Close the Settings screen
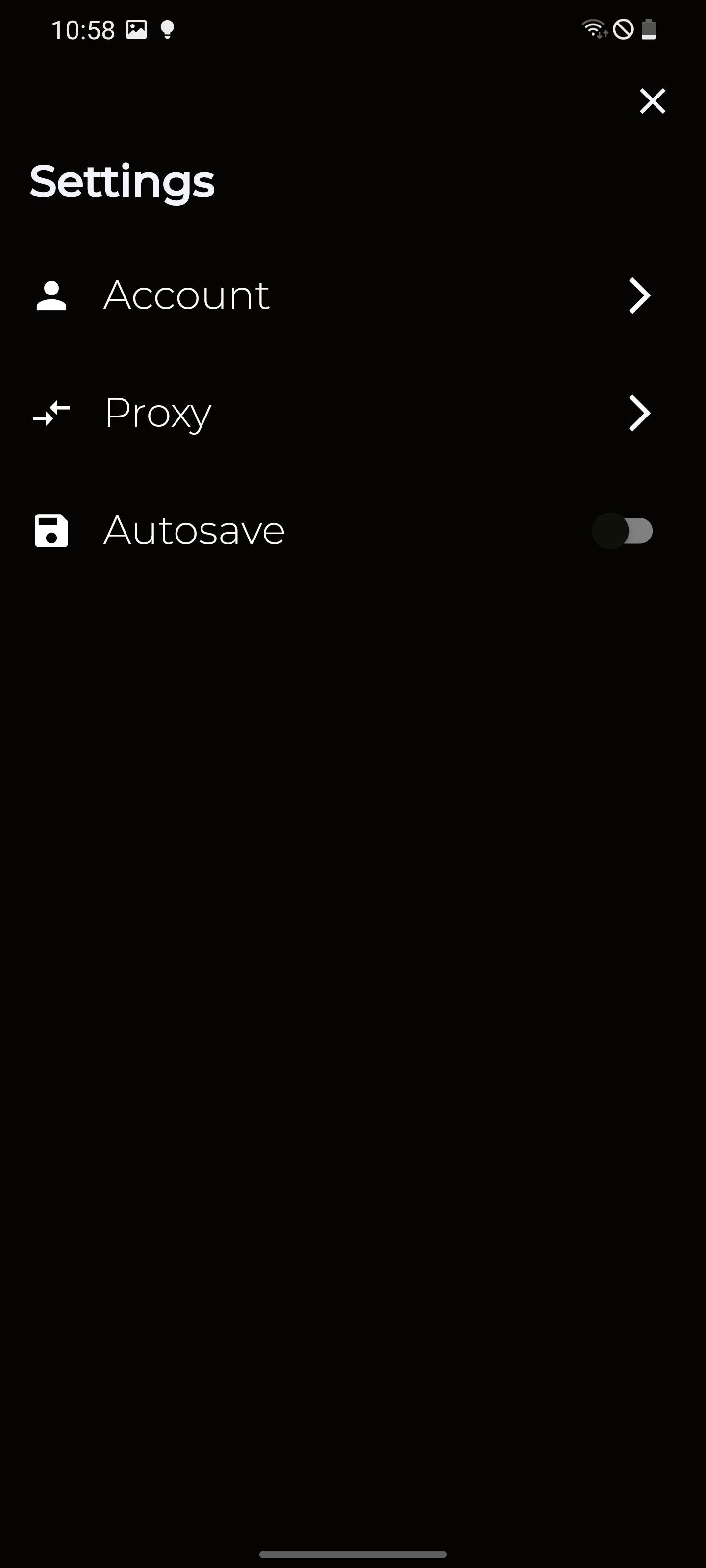 653,101
